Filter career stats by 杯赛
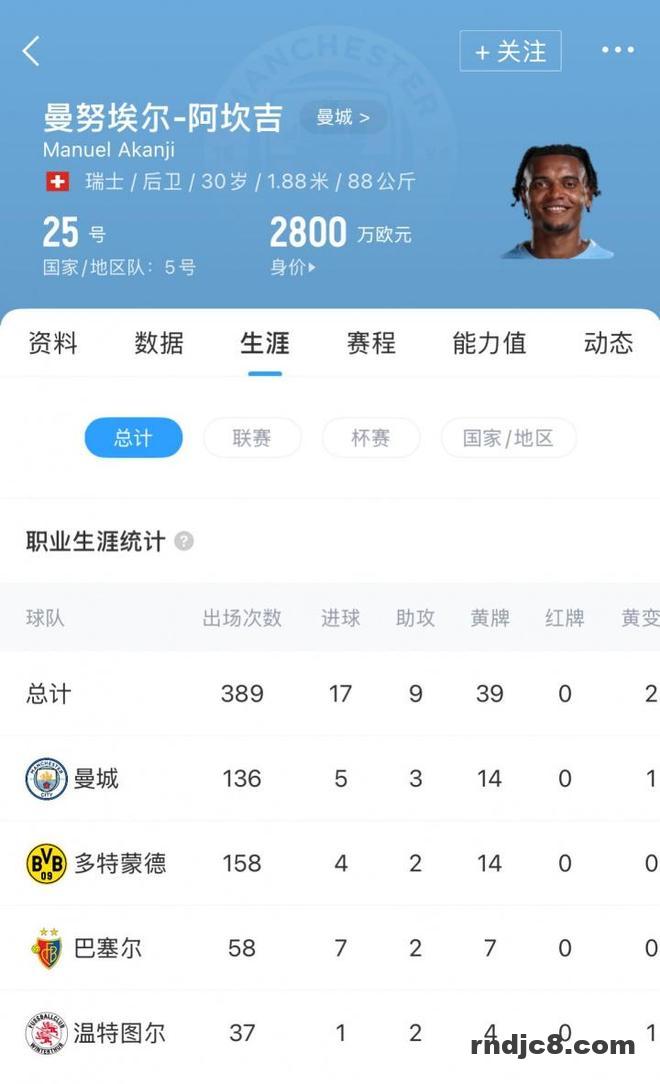The image size is (660, 1084). coord(371,438)
